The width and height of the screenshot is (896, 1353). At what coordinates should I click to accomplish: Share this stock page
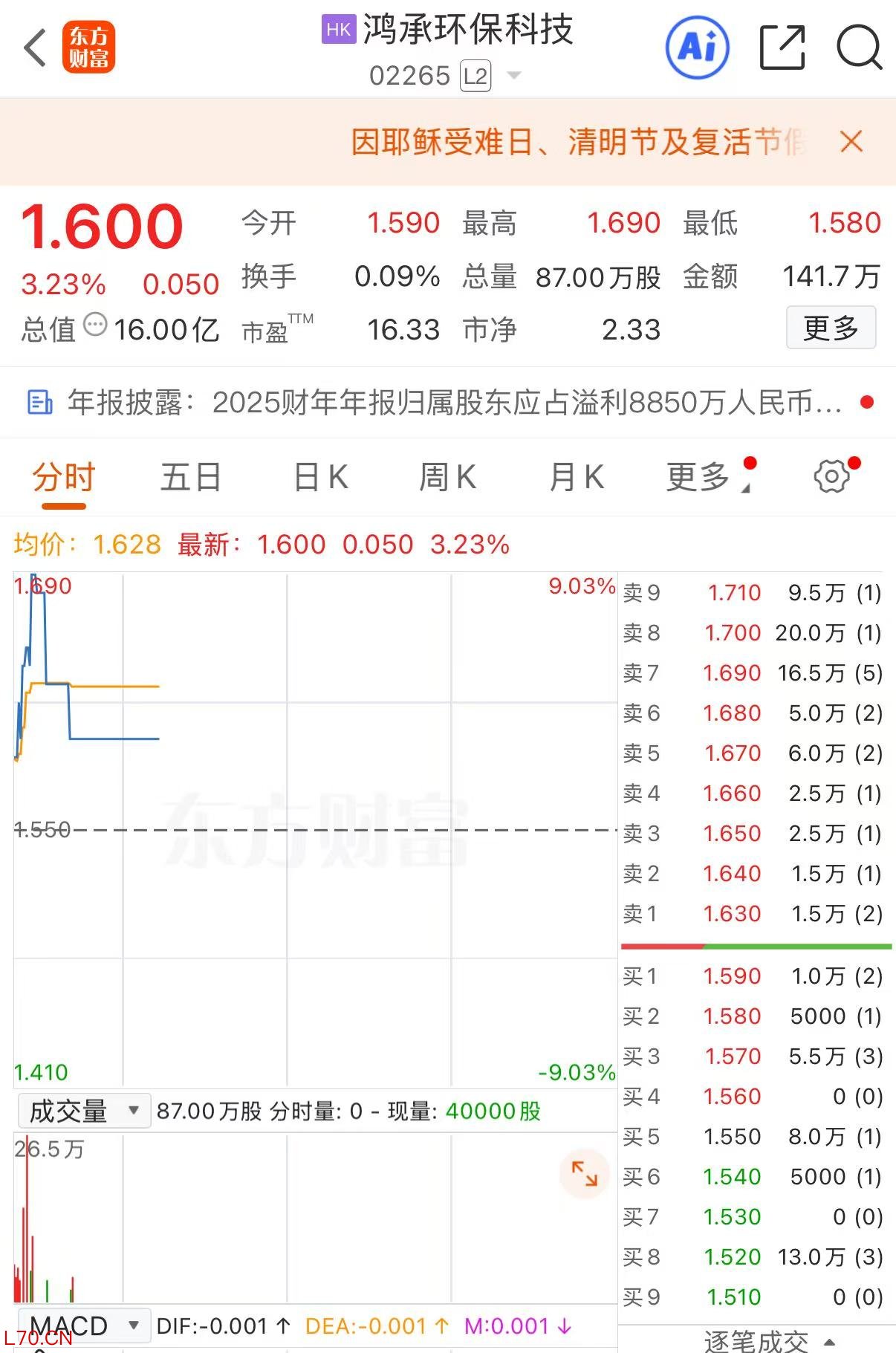pyautogui.click(x=782, y=48)
